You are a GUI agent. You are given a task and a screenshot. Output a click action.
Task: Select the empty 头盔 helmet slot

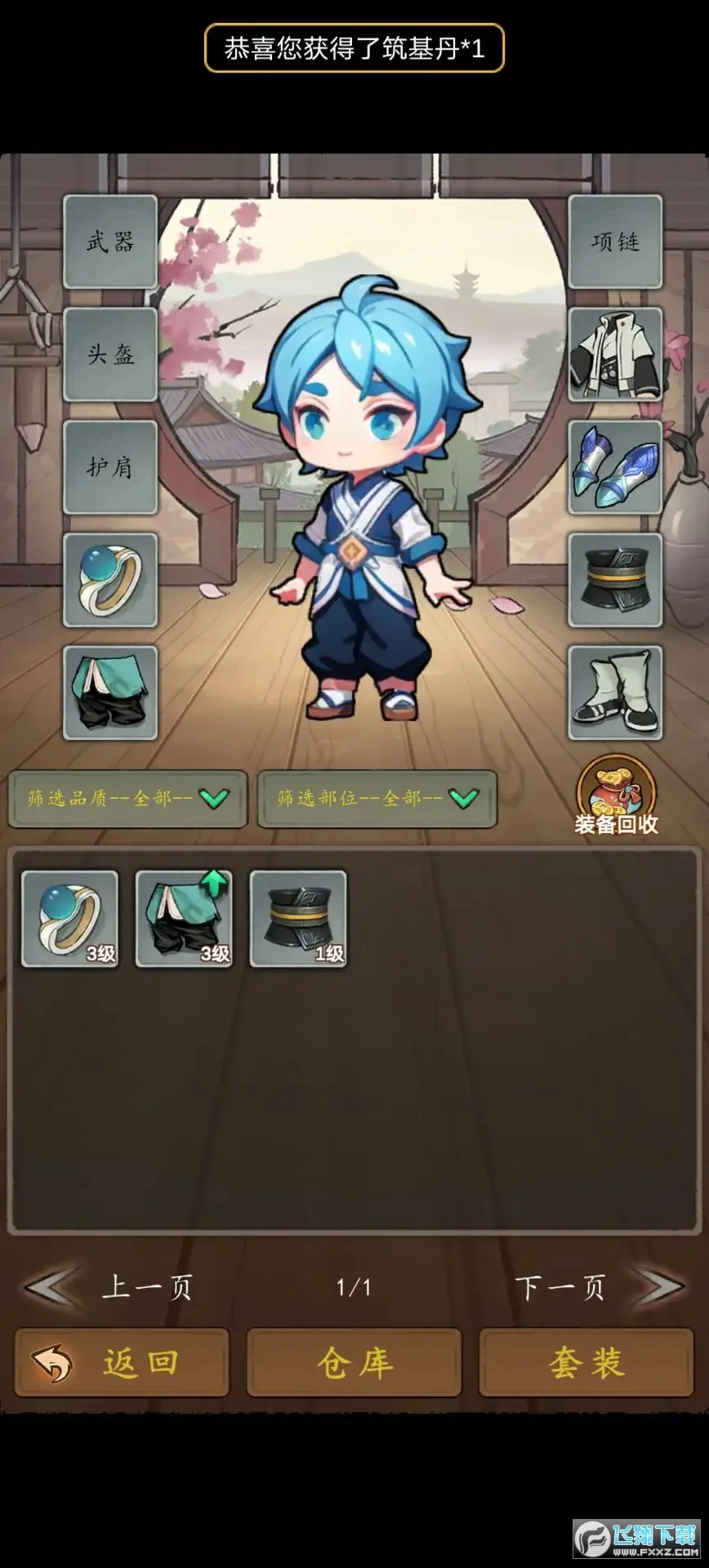pyautogui.click(x=110, y=354)
